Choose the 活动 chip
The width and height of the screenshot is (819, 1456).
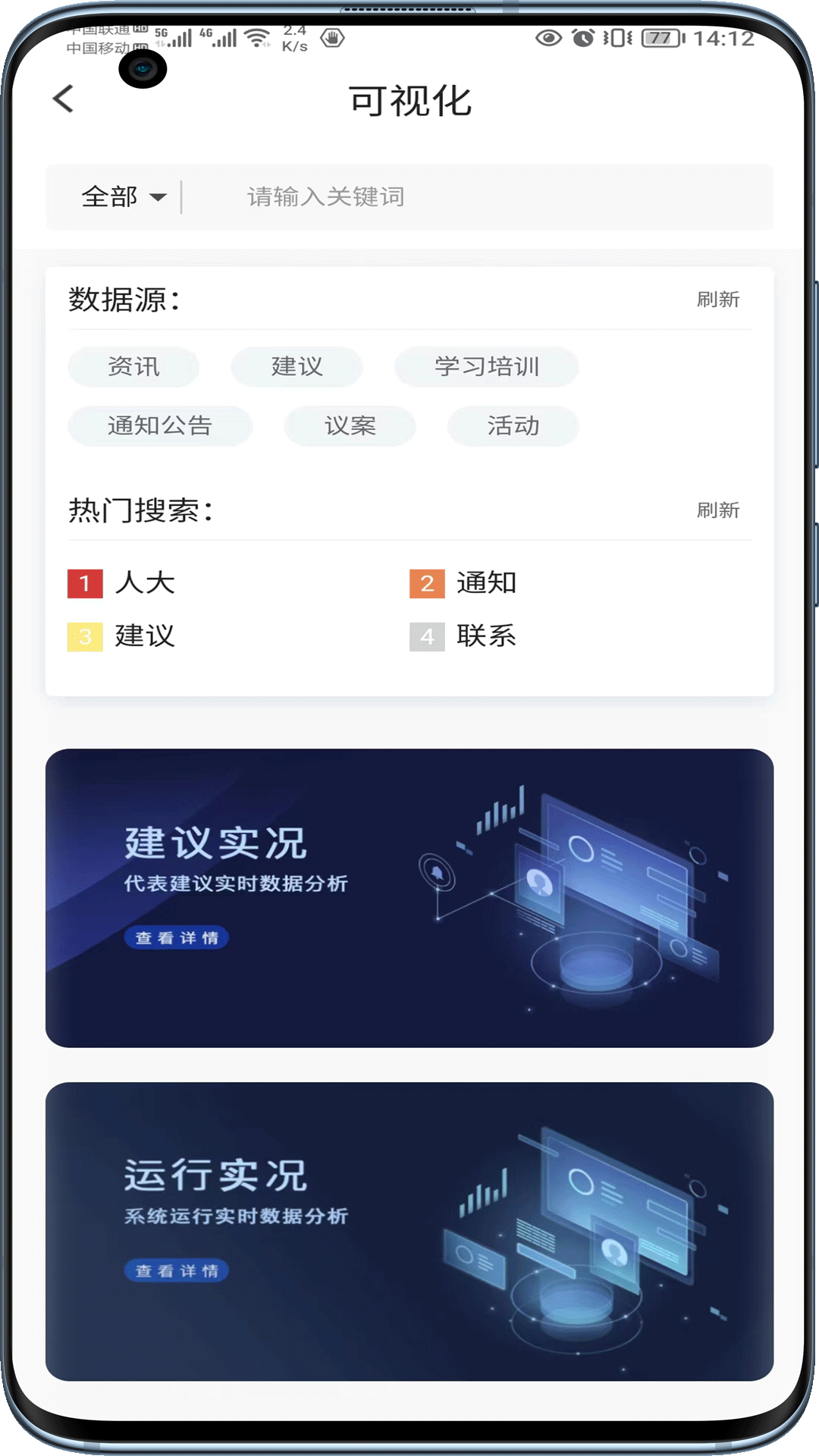pos(513,426)
